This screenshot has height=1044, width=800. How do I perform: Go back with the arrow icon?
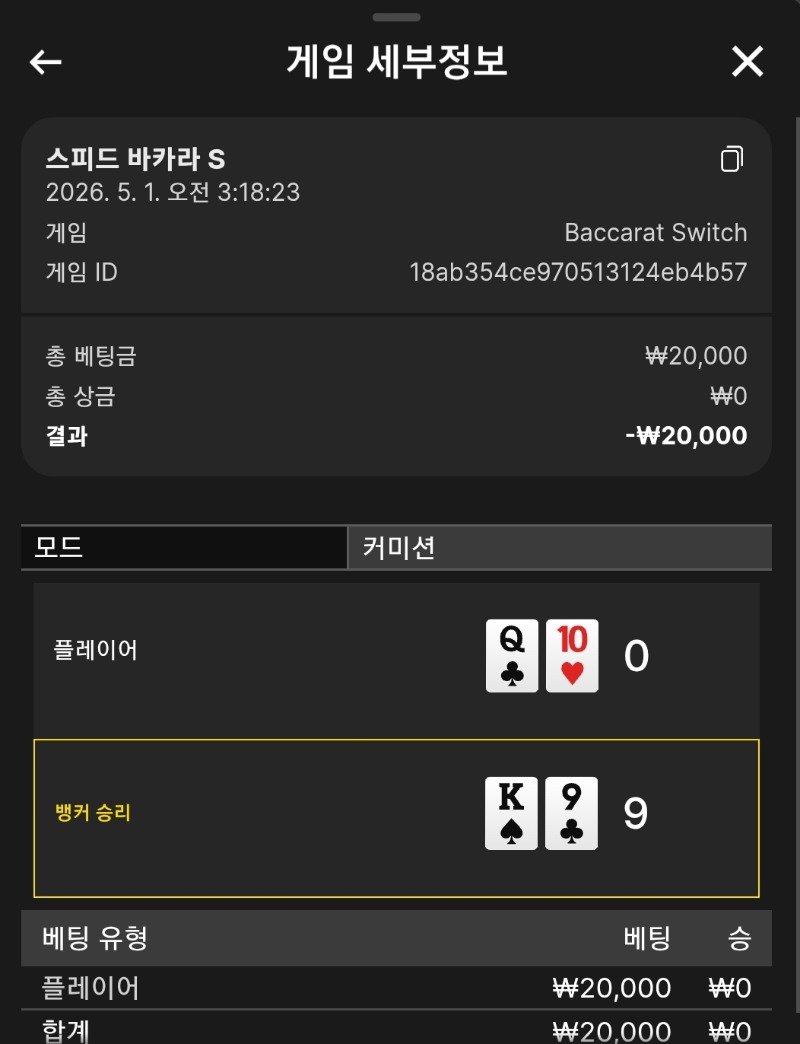pyautogui.click(x=46, y=62)
